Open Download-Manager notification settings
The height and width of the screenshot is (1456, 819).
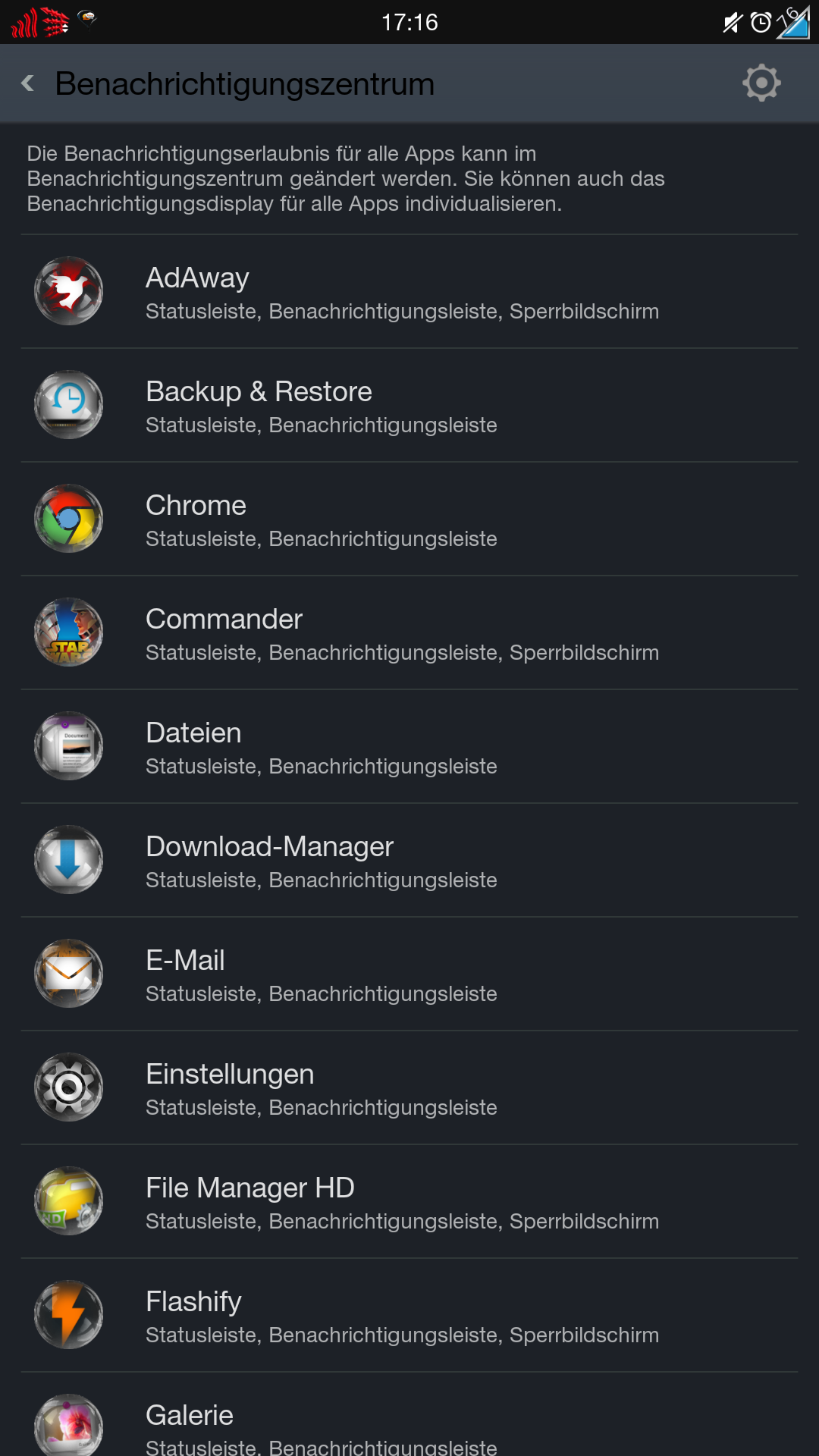409,861
